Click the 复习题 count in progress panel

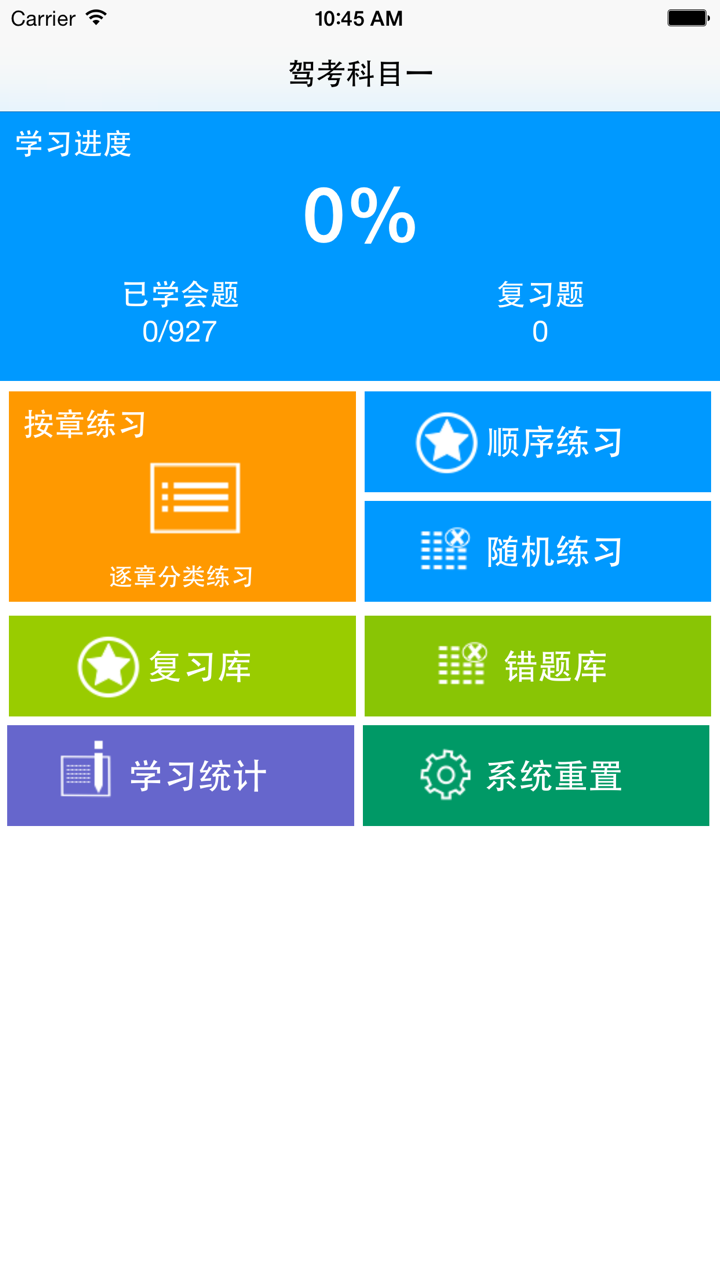tap(540, 312)
